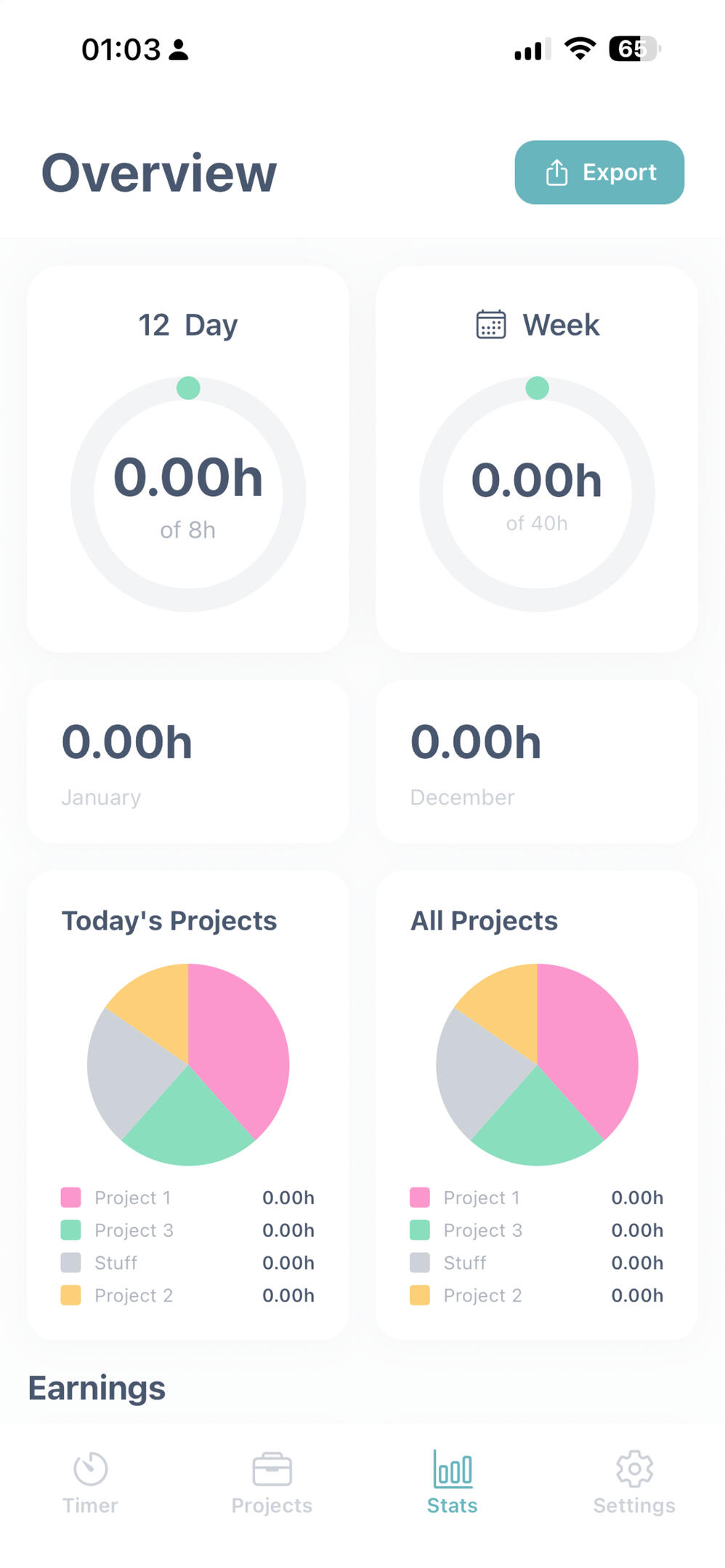Open the Projects tab

(272, 1482)
